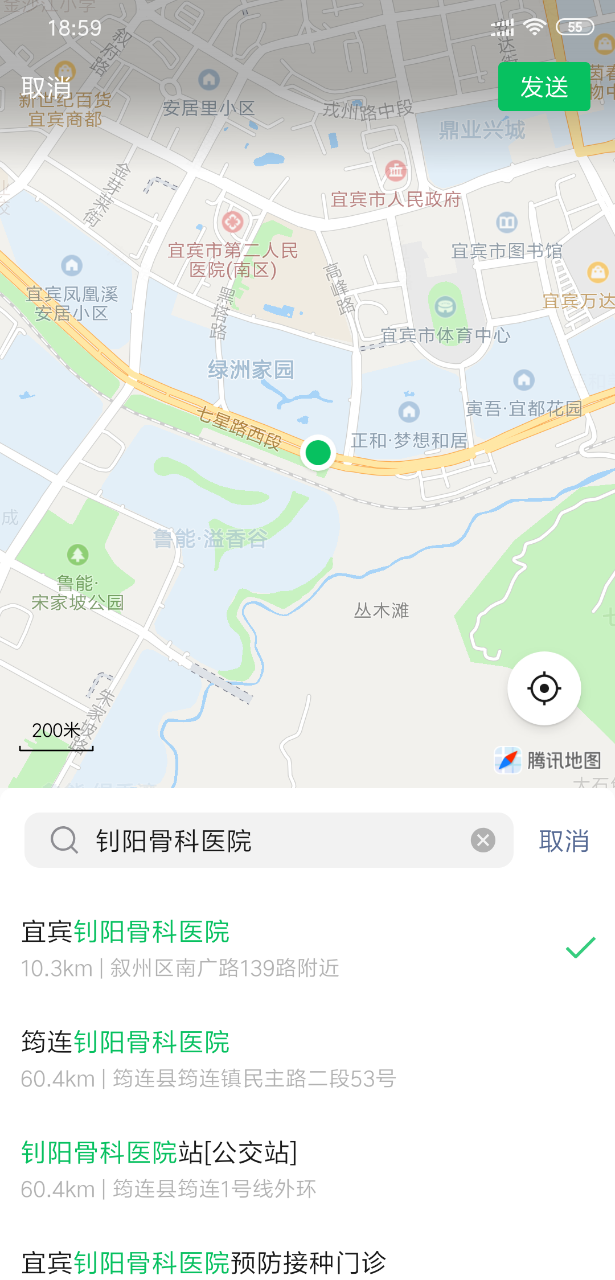The image size is (615, 1280).
Task: Cancel the search next to the field
Action: click(x=564, y=841)
